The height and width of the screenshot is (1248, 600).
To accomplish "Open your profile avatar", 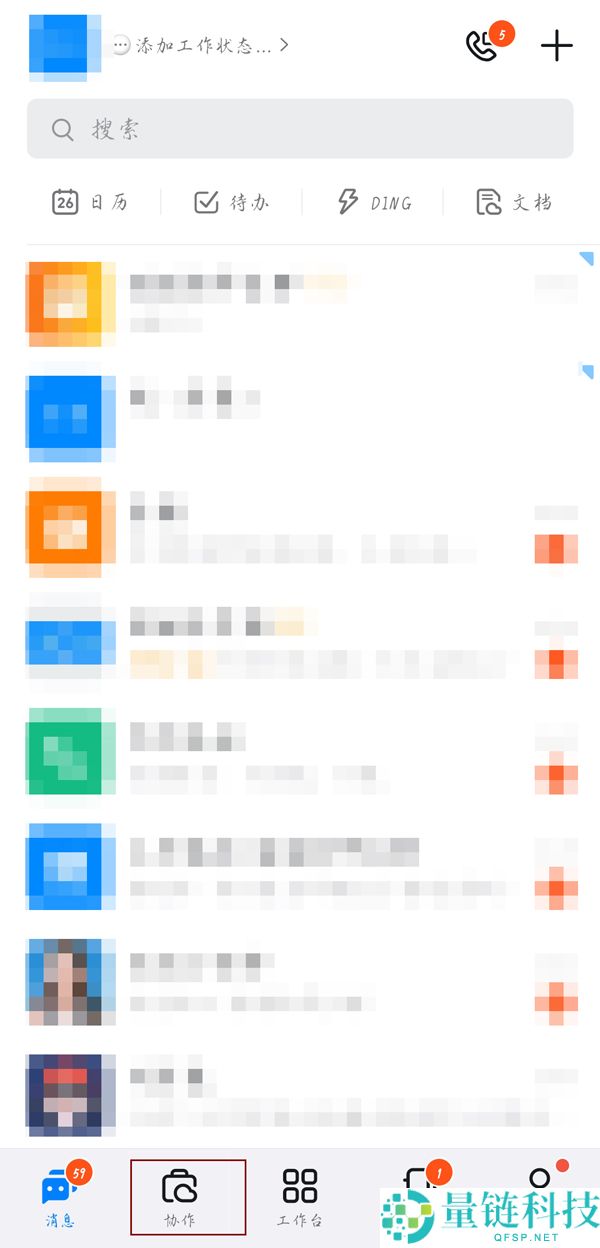I will tap(65, 48).
